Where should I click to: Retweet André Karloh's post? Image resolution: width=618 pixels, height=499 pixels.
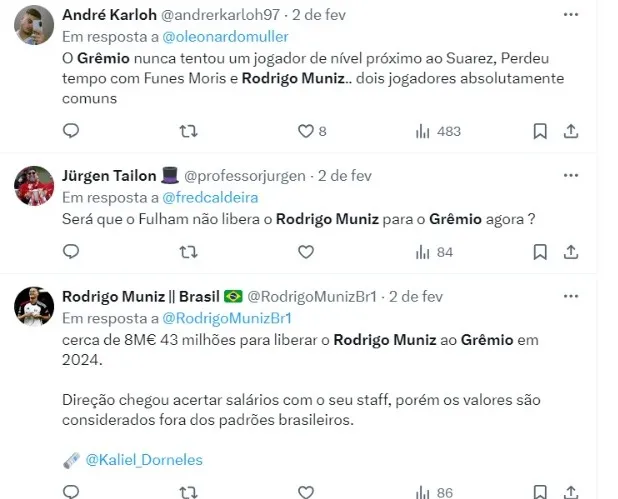(187, 131)
